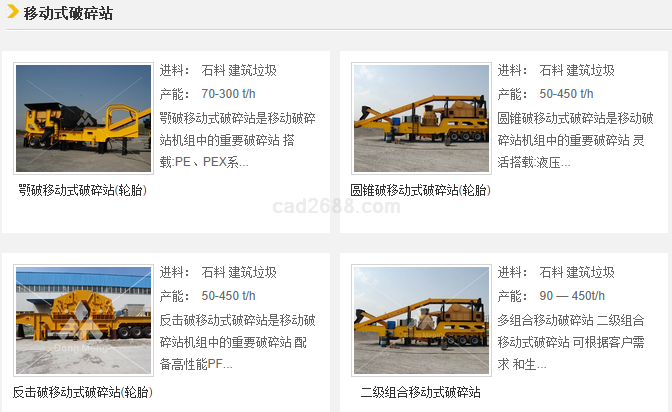The height and width of the screenshot is (412, 672).
Task: Tap the 颚破移动式破碎站(轮胎) title link
Action: tap(82, 190)
